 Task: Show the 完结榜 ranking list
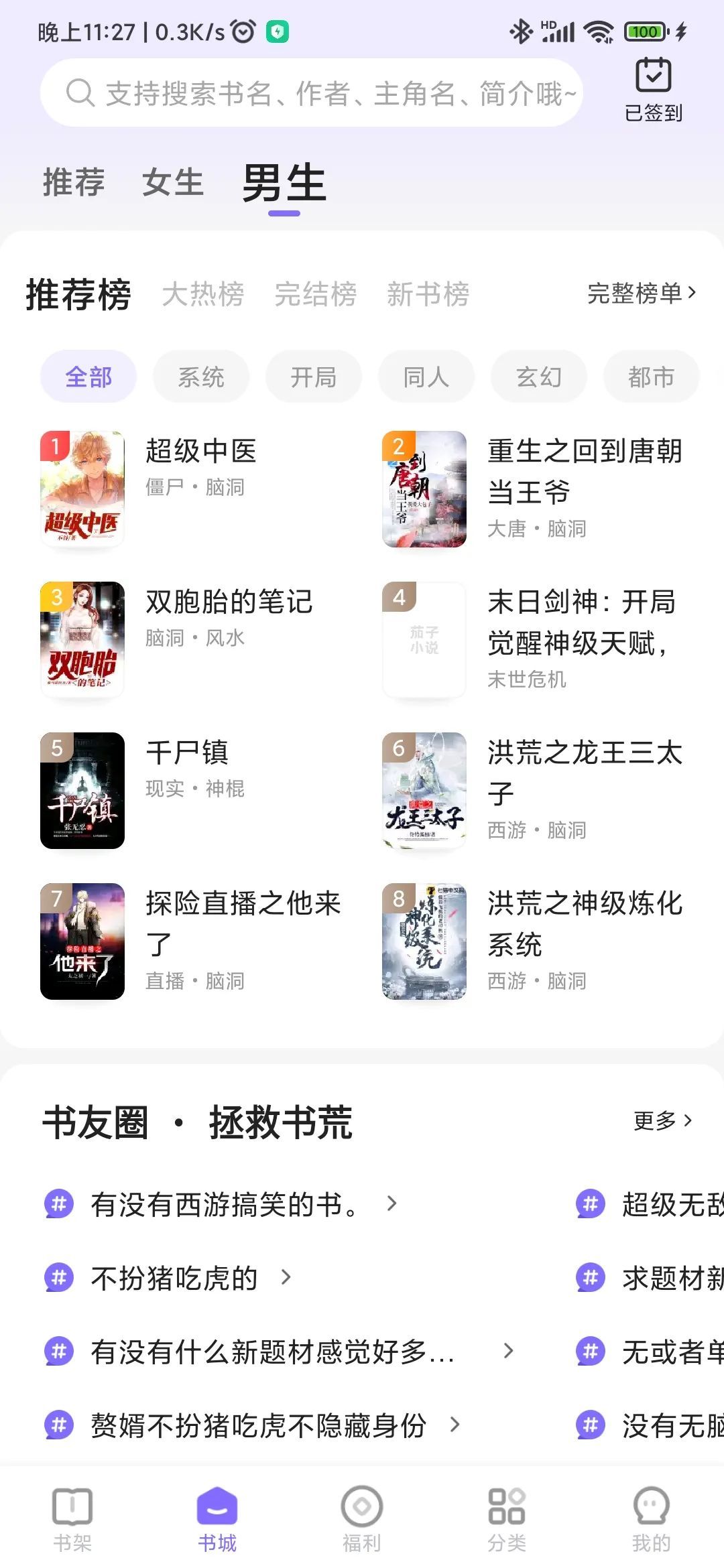316,293
